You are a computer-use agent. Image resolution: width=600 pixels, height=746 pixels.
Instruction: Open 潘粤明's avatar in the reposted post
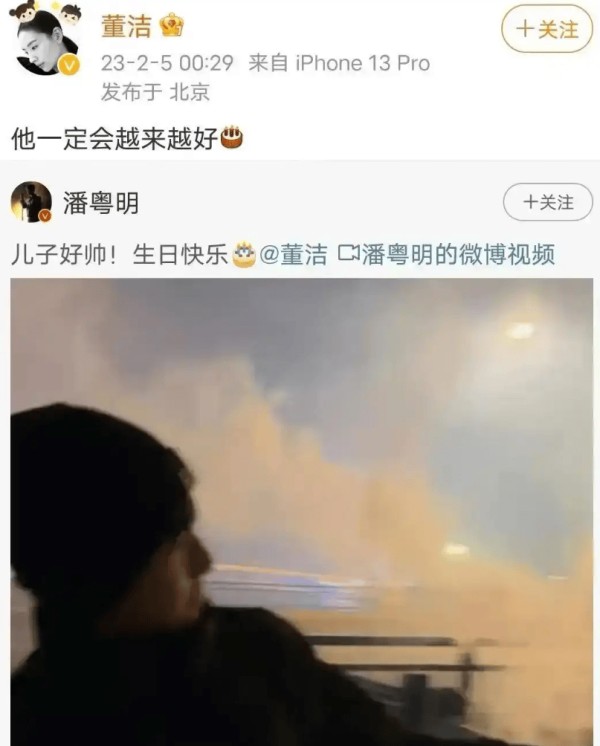coord(31,203)
